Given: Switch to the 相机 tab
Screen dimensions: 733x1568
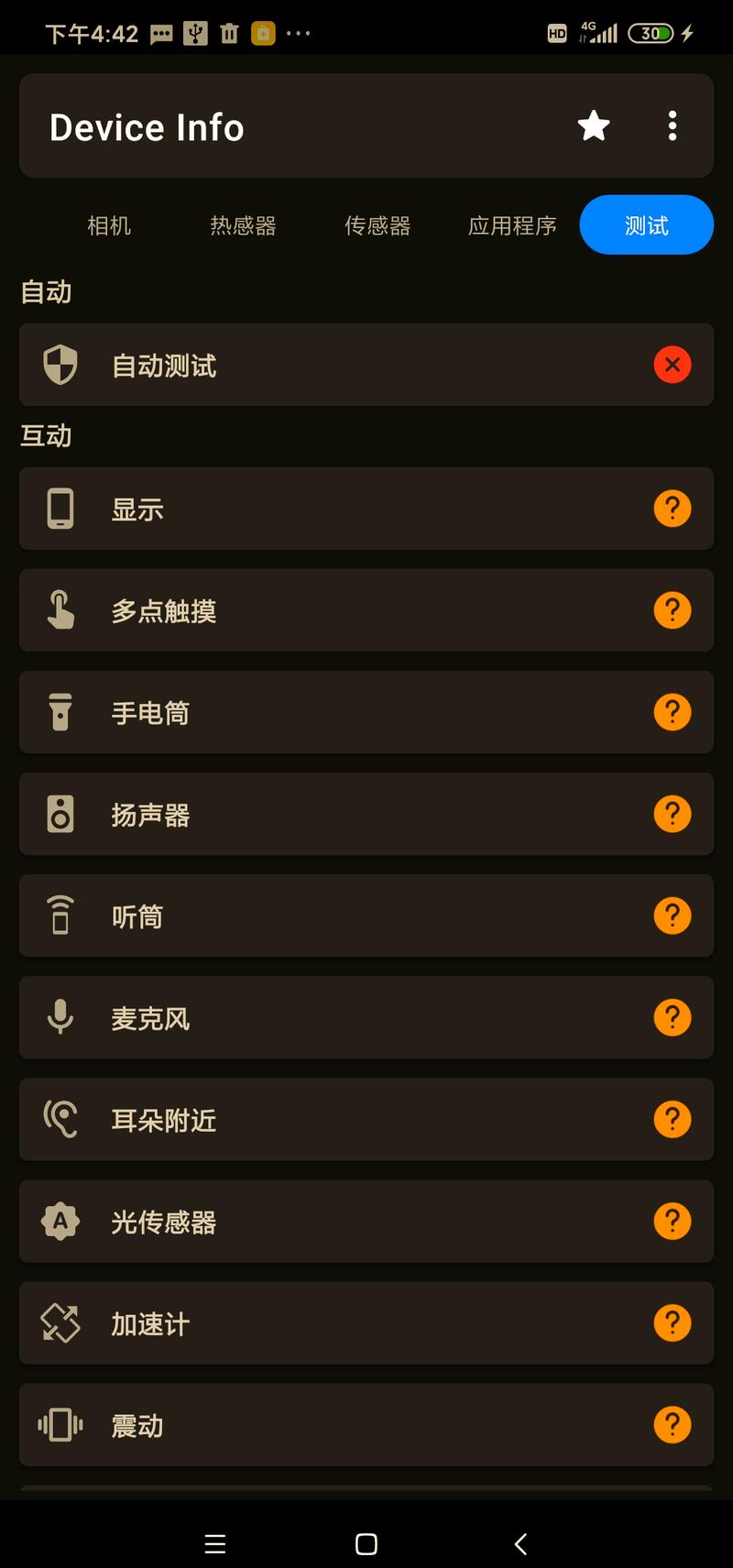Looking at the screenshot, I should [110, 225].
